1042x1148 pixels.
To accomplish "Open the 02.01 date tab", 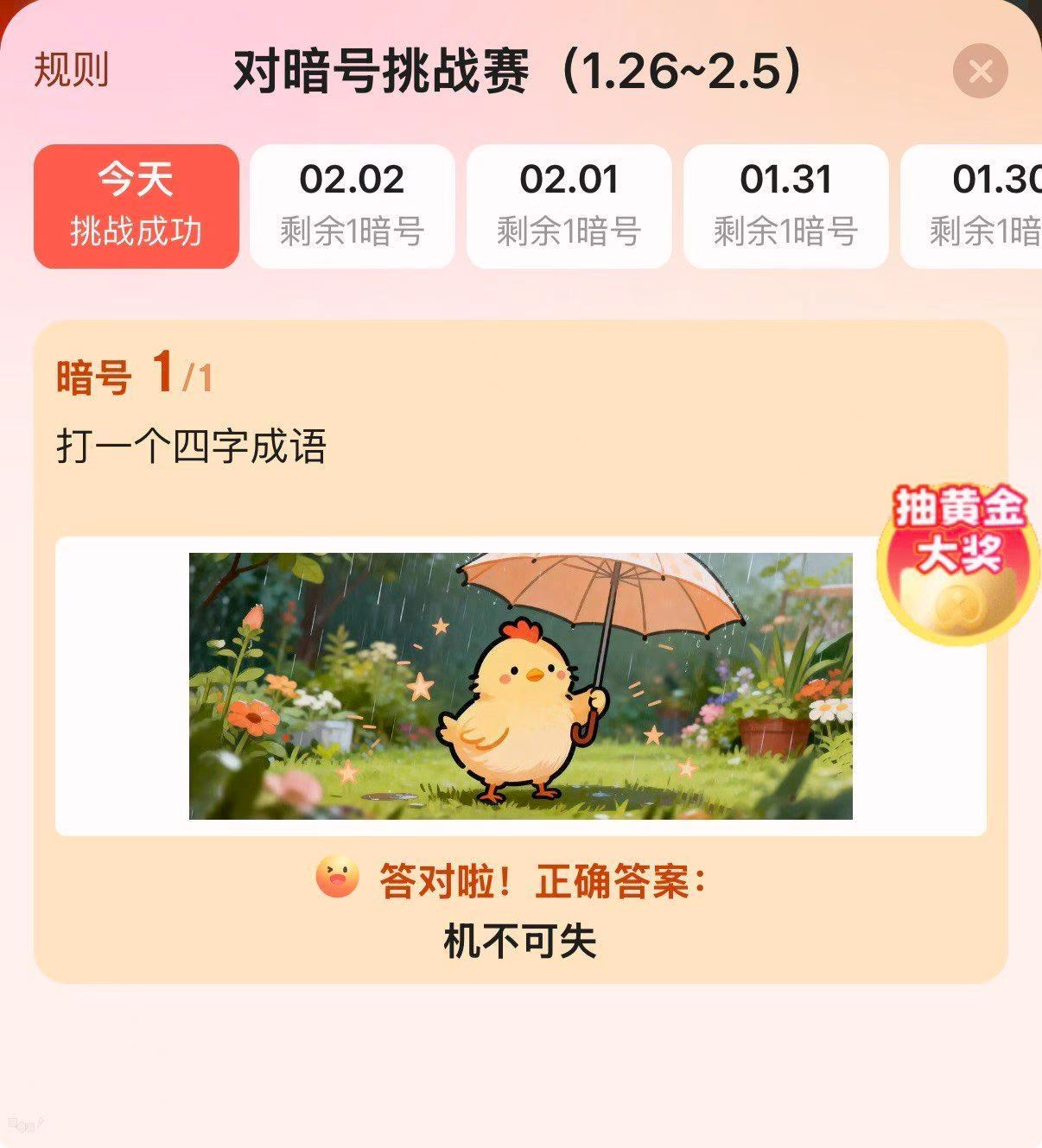I will pyautogui.click(x=568, y=205).
